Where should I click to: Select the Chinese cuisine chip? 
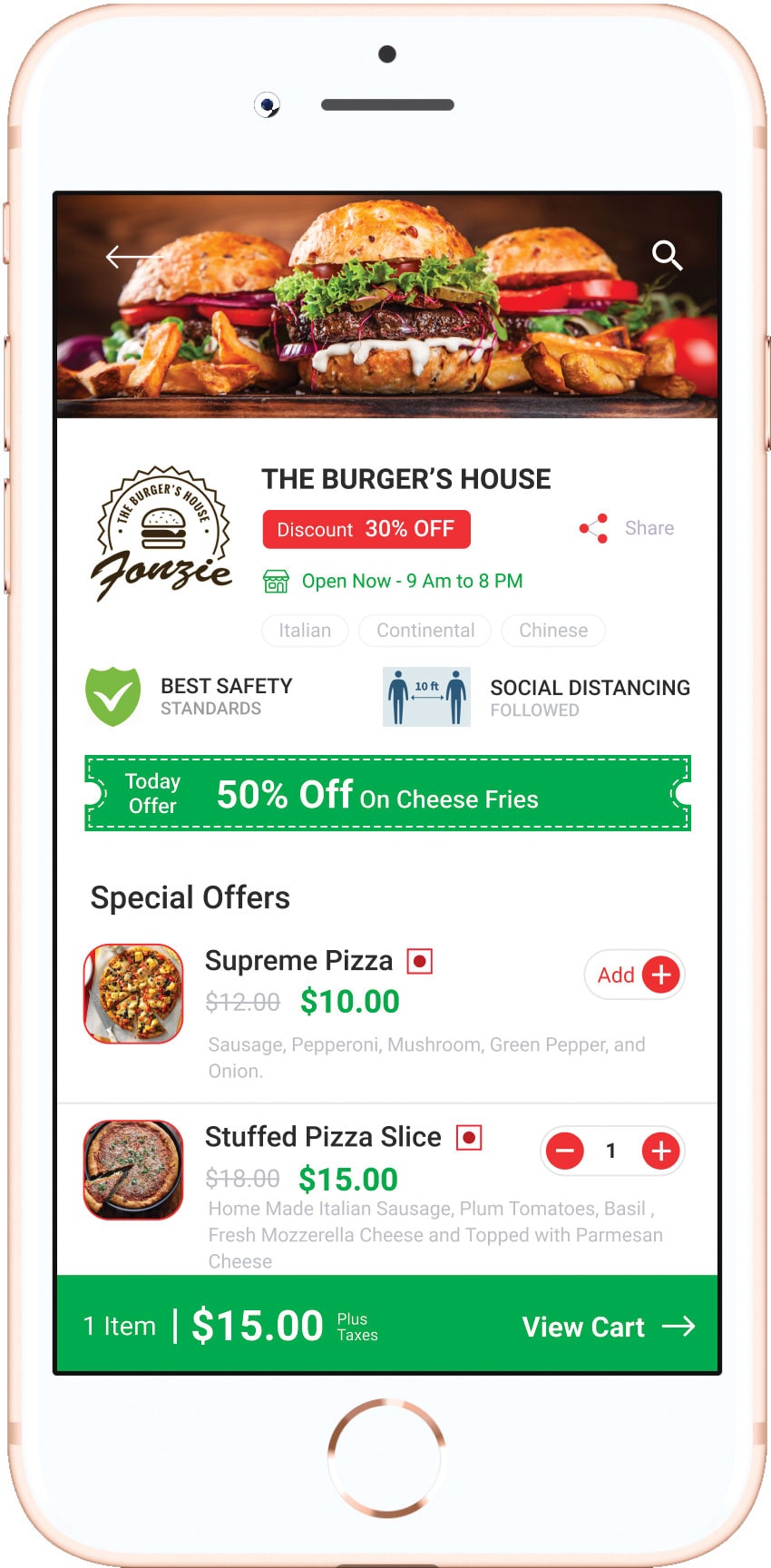click(x=553, y=631)
